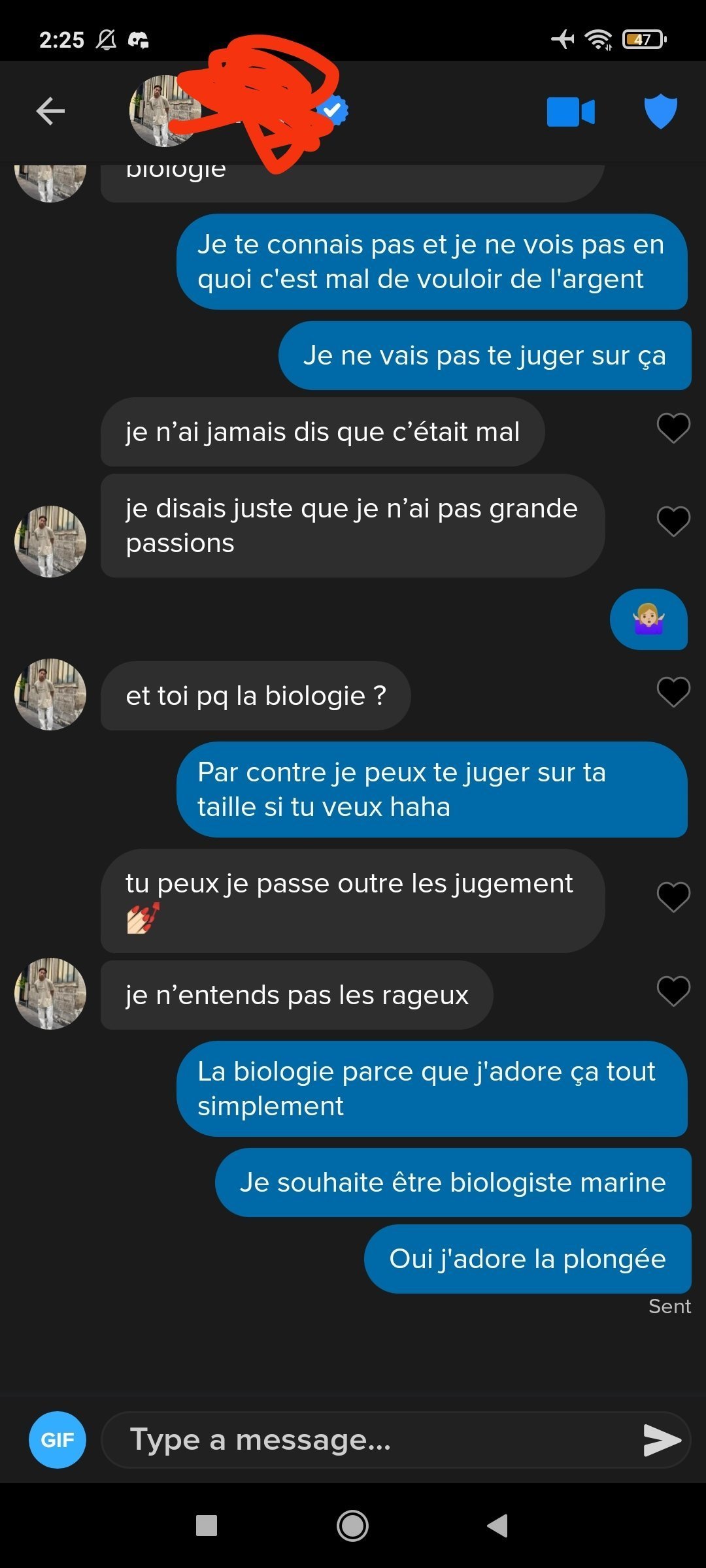Heart the "je passe outre les jugement" message
The width and height of the screenshot is (706, 1568).
click(673, 896)
